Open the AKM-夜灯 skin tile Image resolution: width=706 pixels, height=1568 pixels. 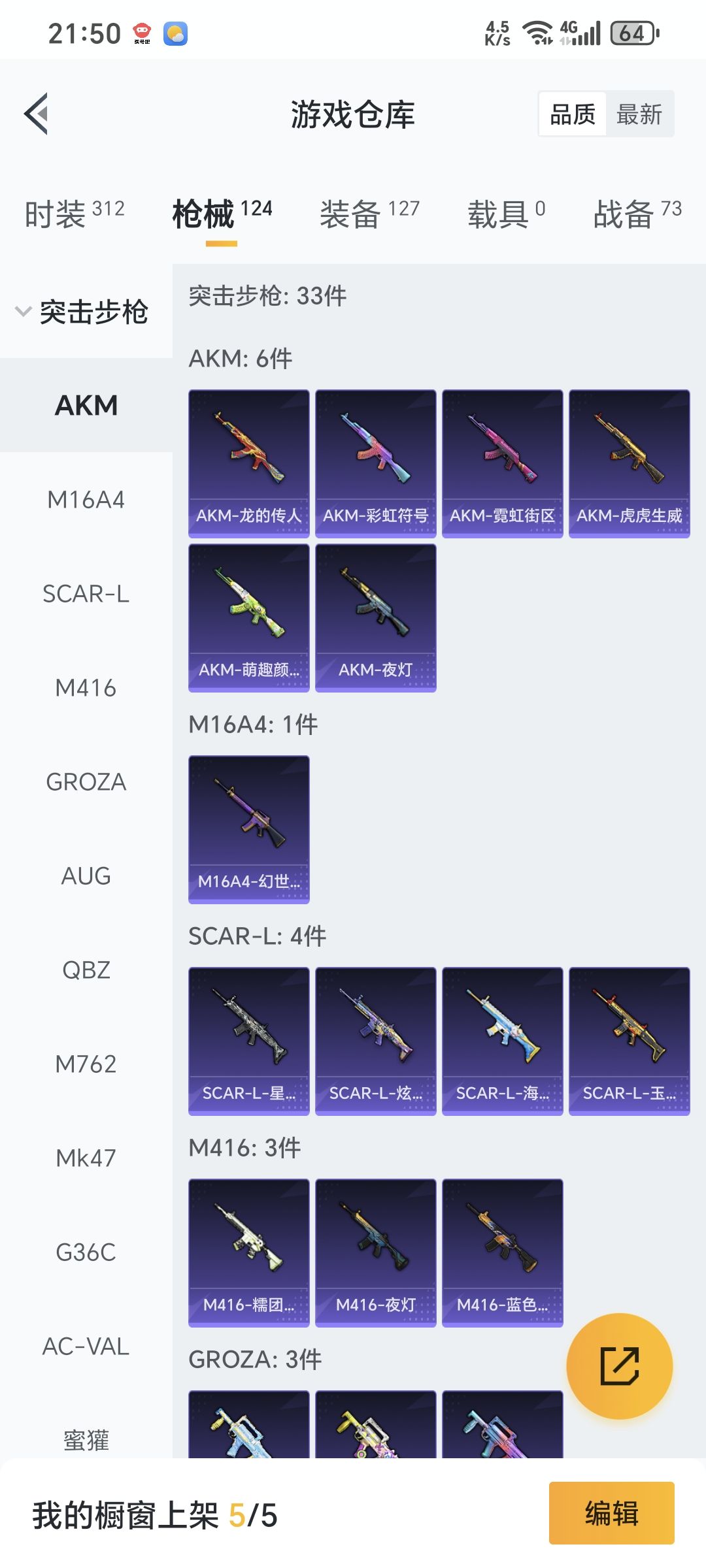coord(375,617)
